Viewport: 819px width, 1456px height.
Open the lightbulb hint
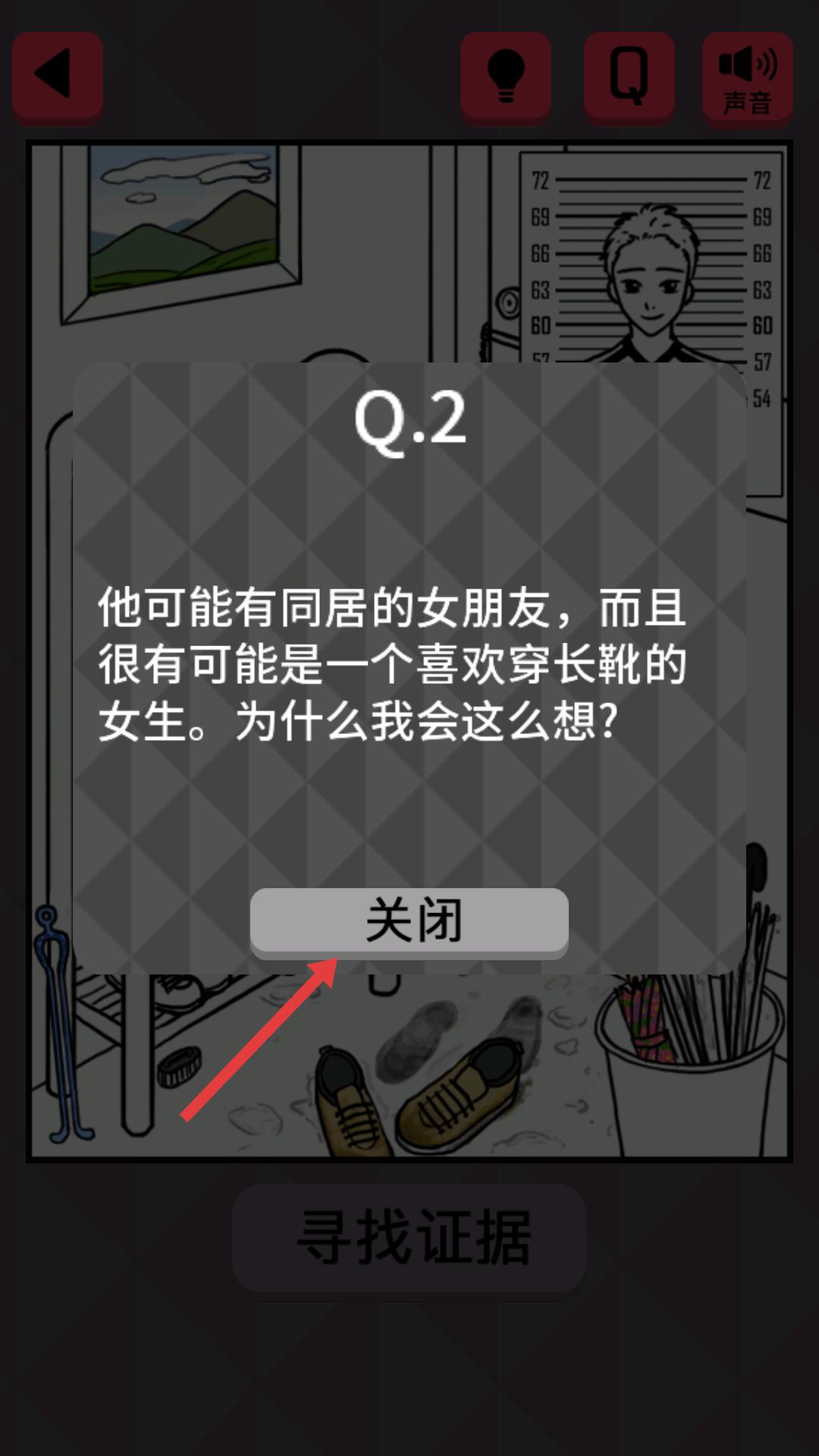click(505, 74)
